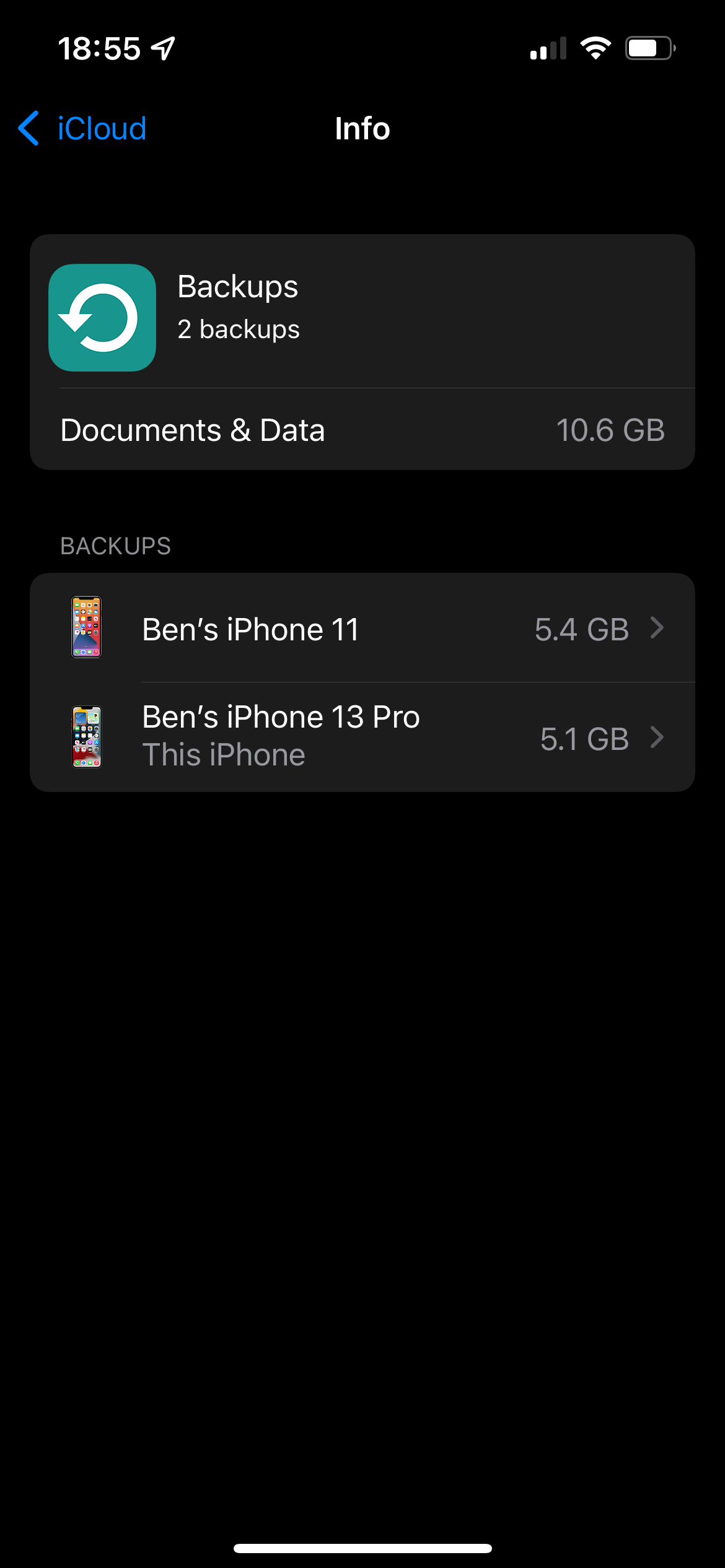The width and height of the screenshot is (725, 1568).
Task: Tap the back chevron next to iCloud
Action: coord(27,129)
